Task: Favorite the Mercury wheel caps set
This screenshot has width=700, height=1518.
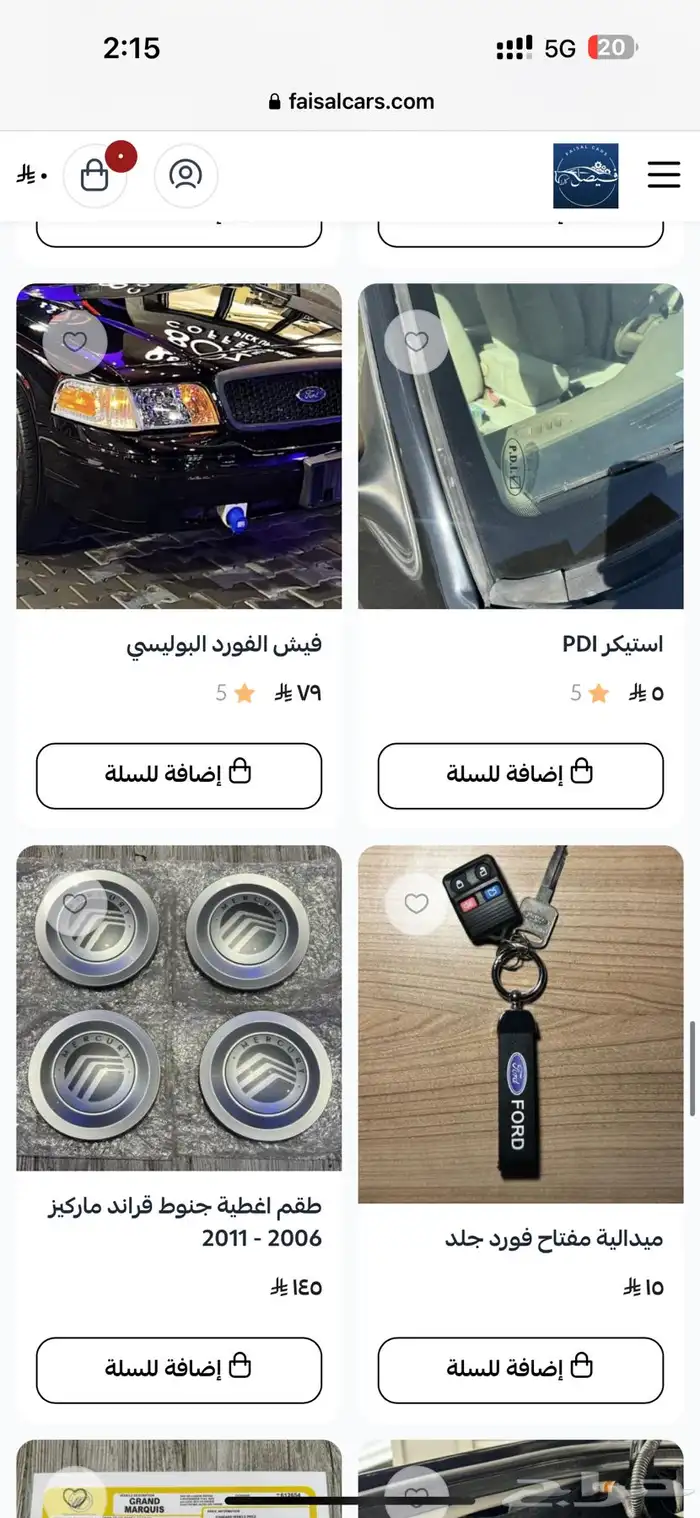Action: pos(75,904)
